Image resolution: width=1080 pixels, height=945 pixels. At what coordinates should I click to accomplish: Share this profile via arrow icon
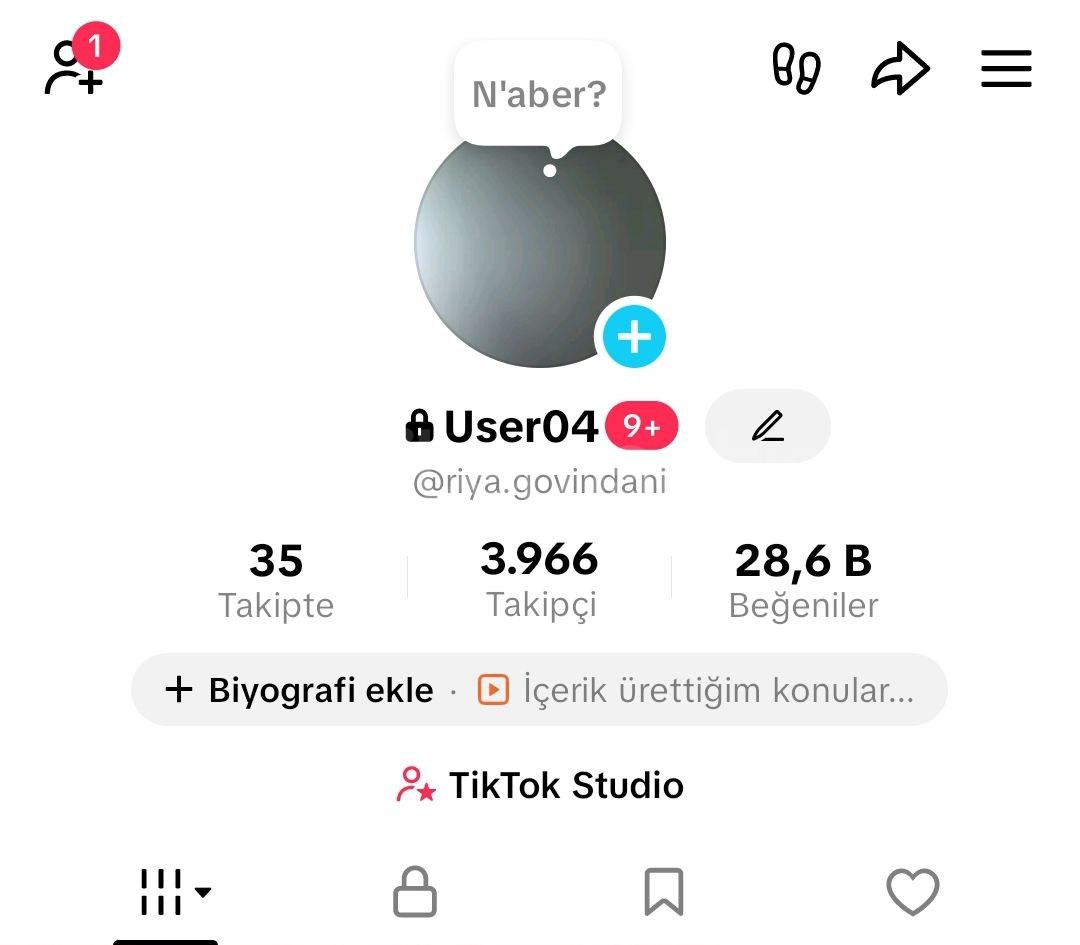tap(900, 69)
